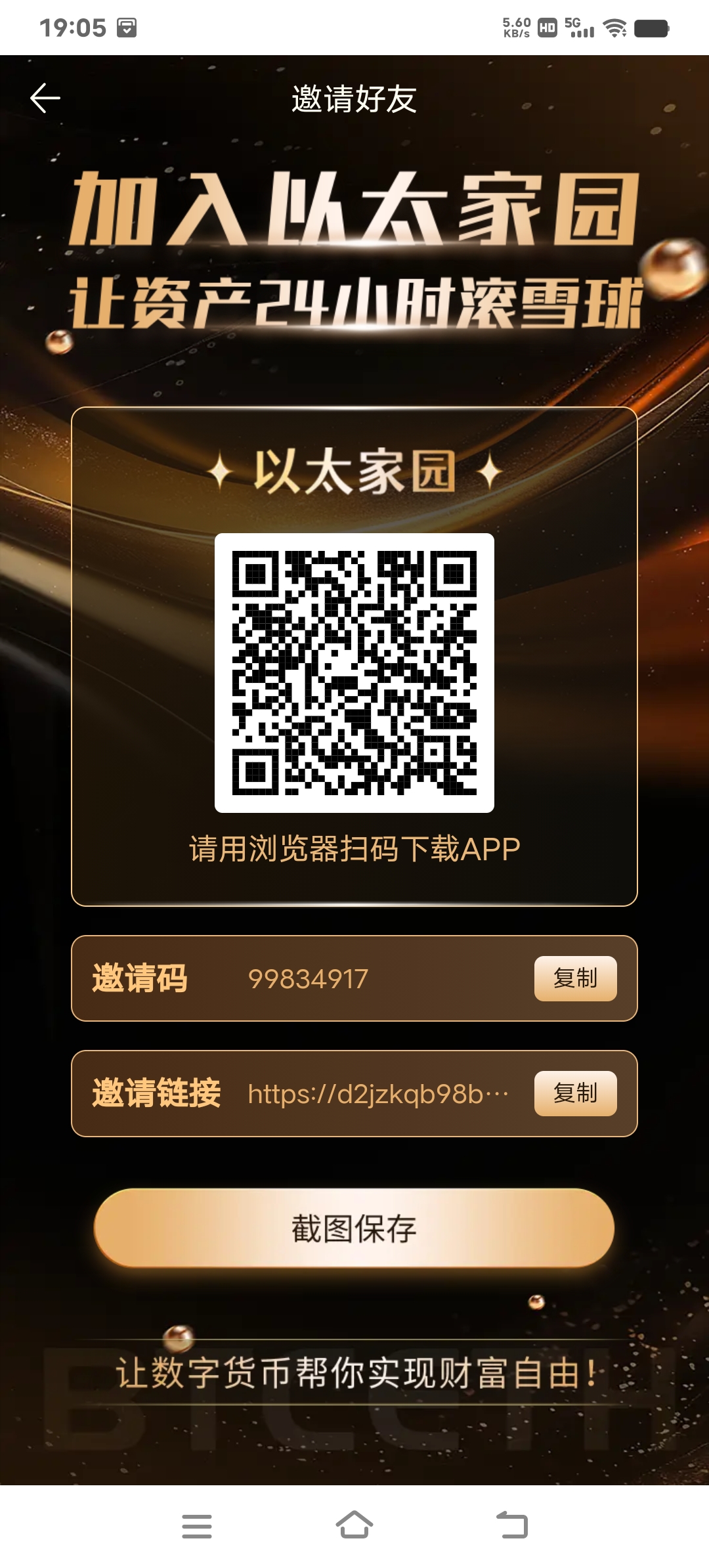Screen dimensions: 709x1568
Task: Tap the HD icon in status bar
Action: tap(548, 26)
